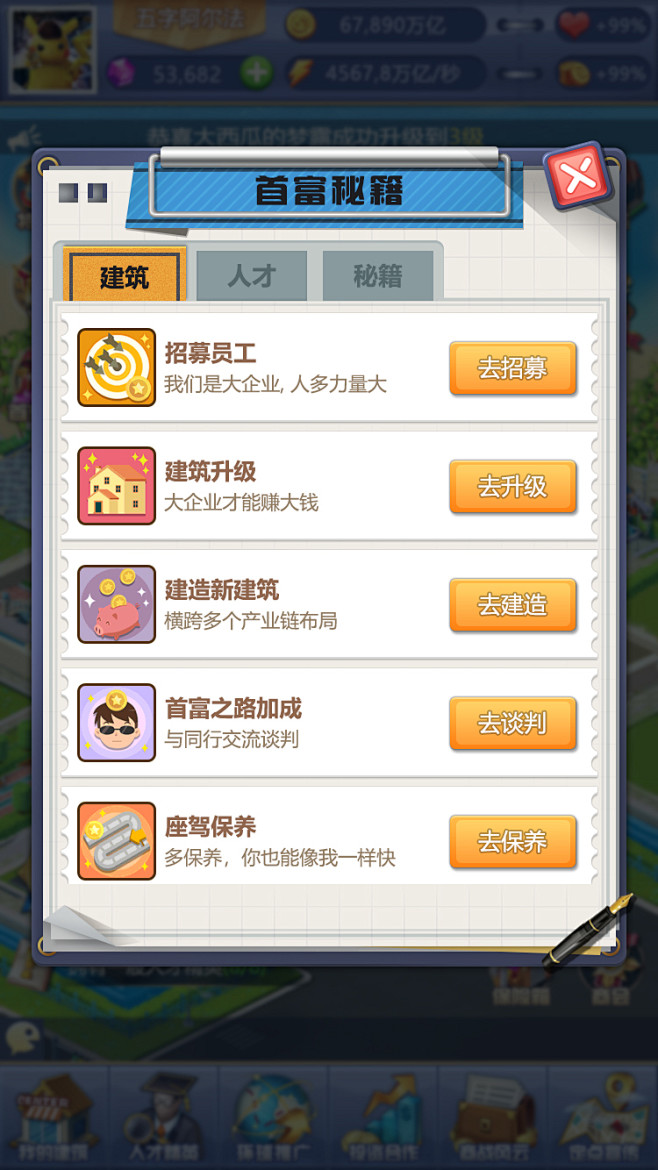
Task: Switch to the 人才 tab
Action: [x=251, y=276]
